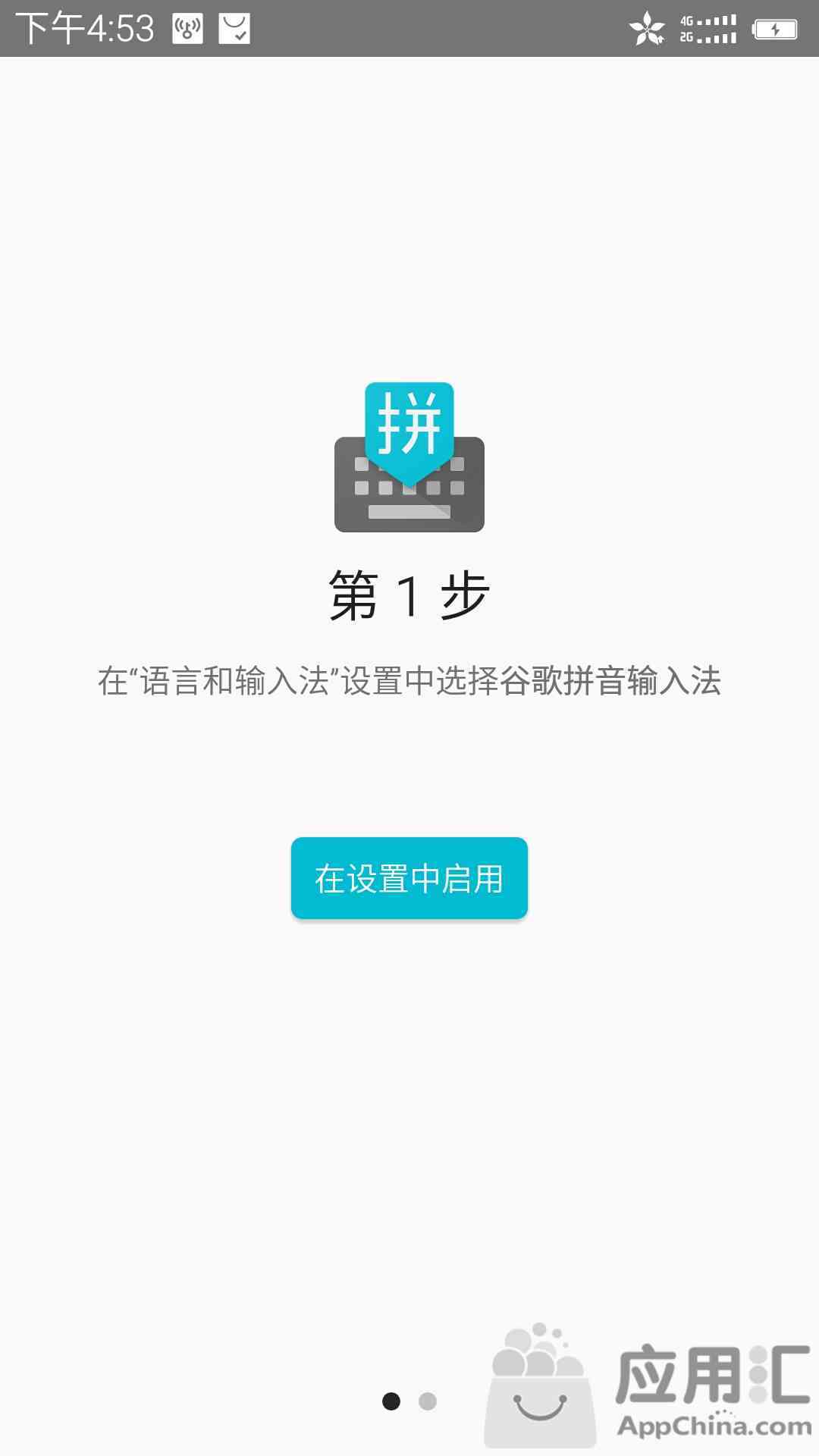Tap the 在设置中启用 button
This screenshot has height=1456, width=819.
[409, 878]
